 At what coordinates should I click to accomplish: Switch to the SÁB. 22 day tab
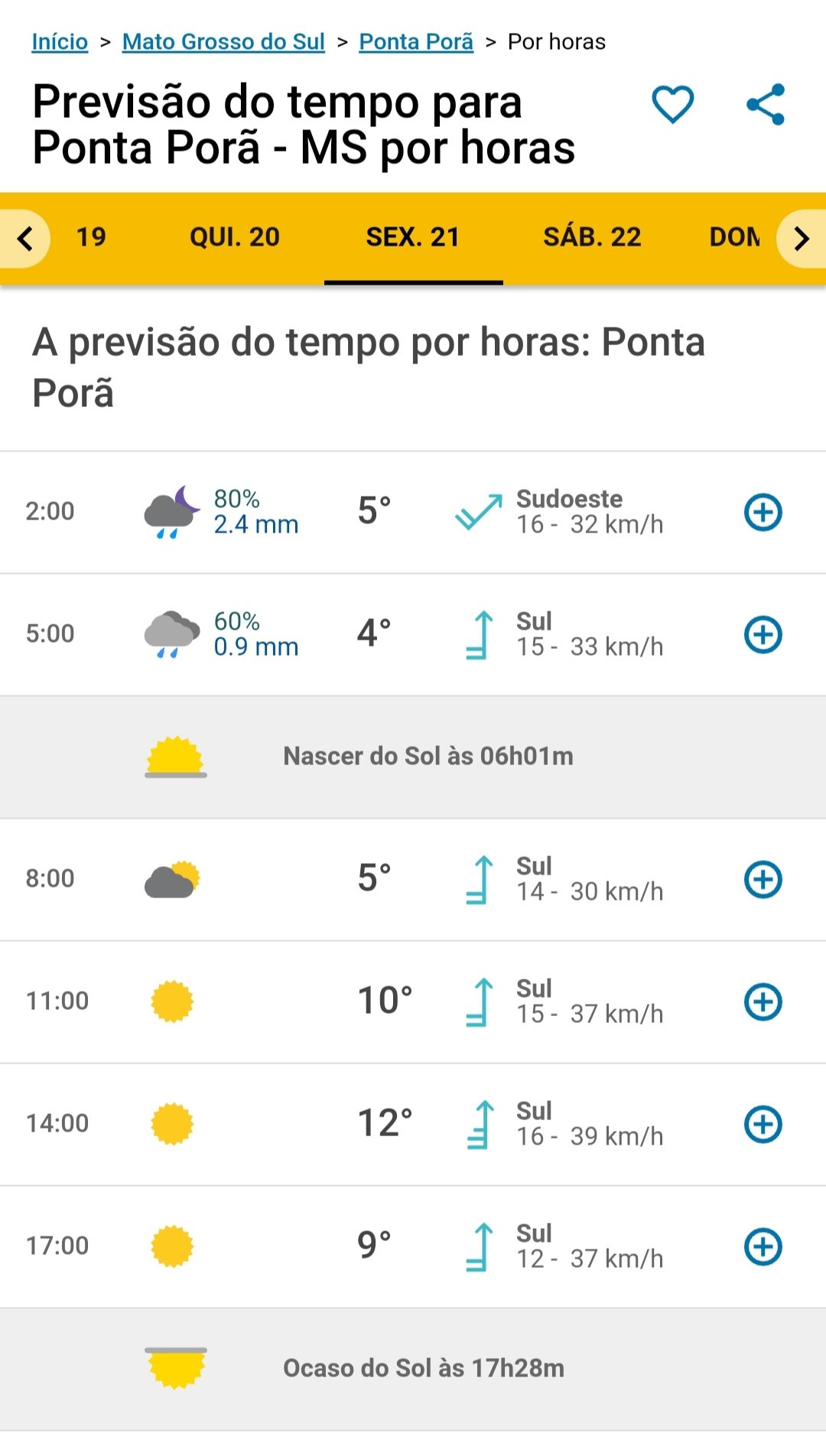[592, 237]
